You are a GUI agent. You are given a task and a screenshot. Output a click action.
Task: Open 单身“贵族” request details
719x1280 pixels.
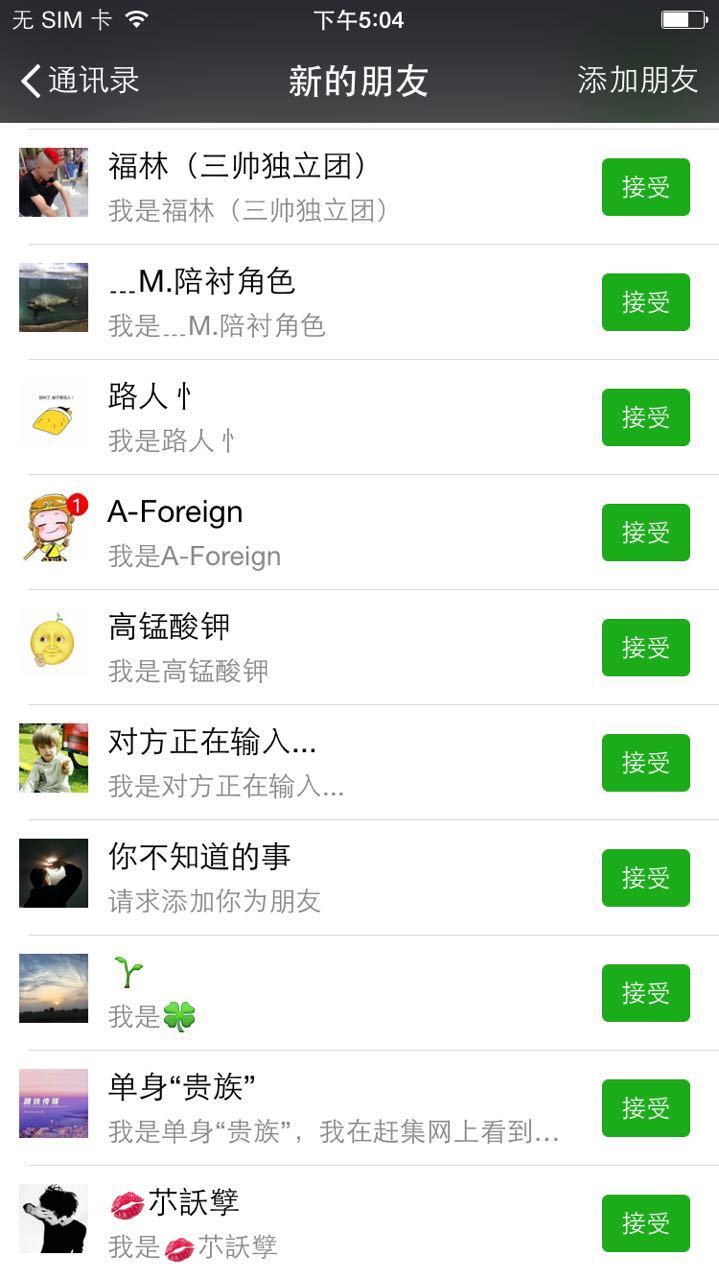(x=300, y=1107)
